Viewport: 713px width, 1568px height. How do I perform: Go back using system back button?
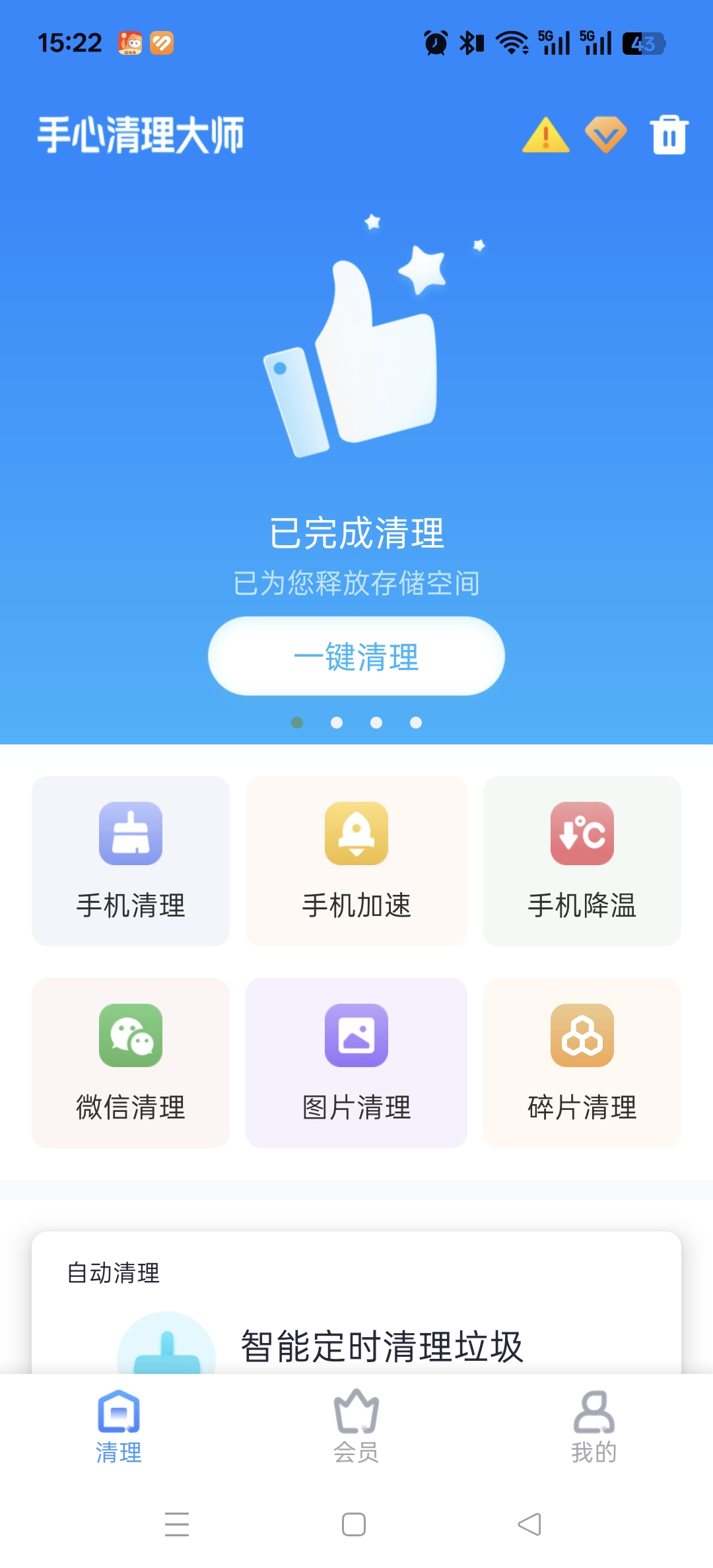529,1524
